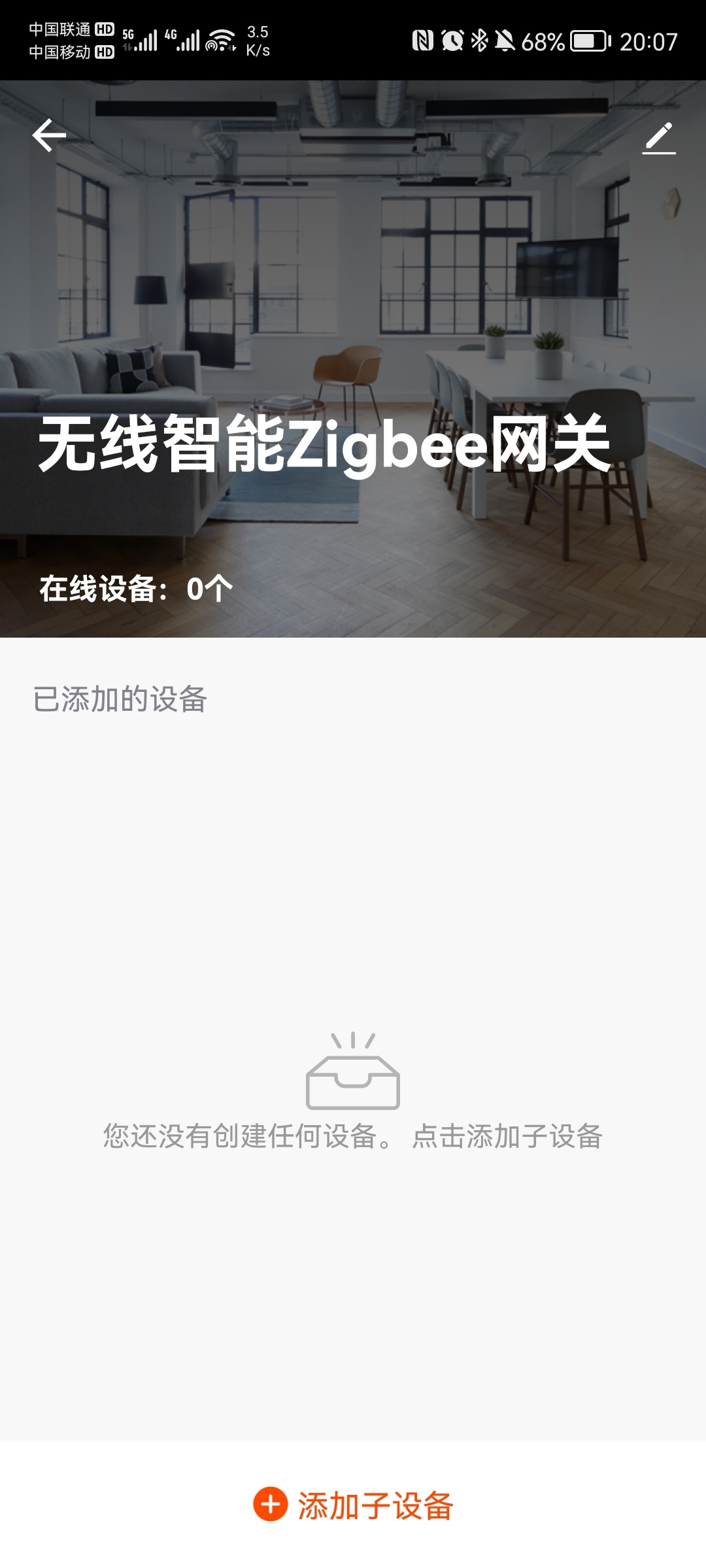
Task: Go back using the top-left arrow
Action: coord(49,136)
